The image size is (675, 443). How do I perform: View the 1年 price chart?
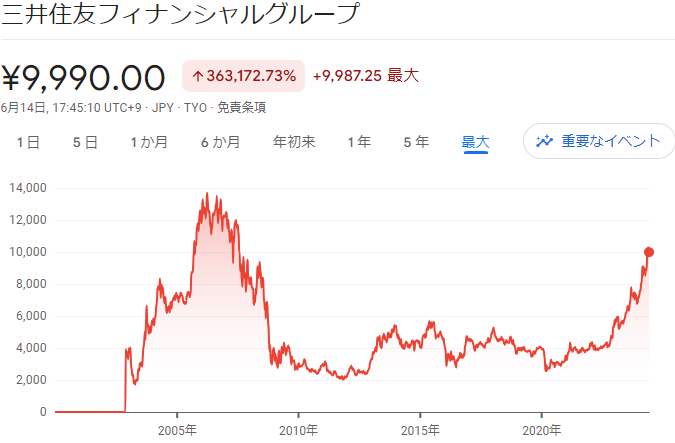[x=359, y=142]
